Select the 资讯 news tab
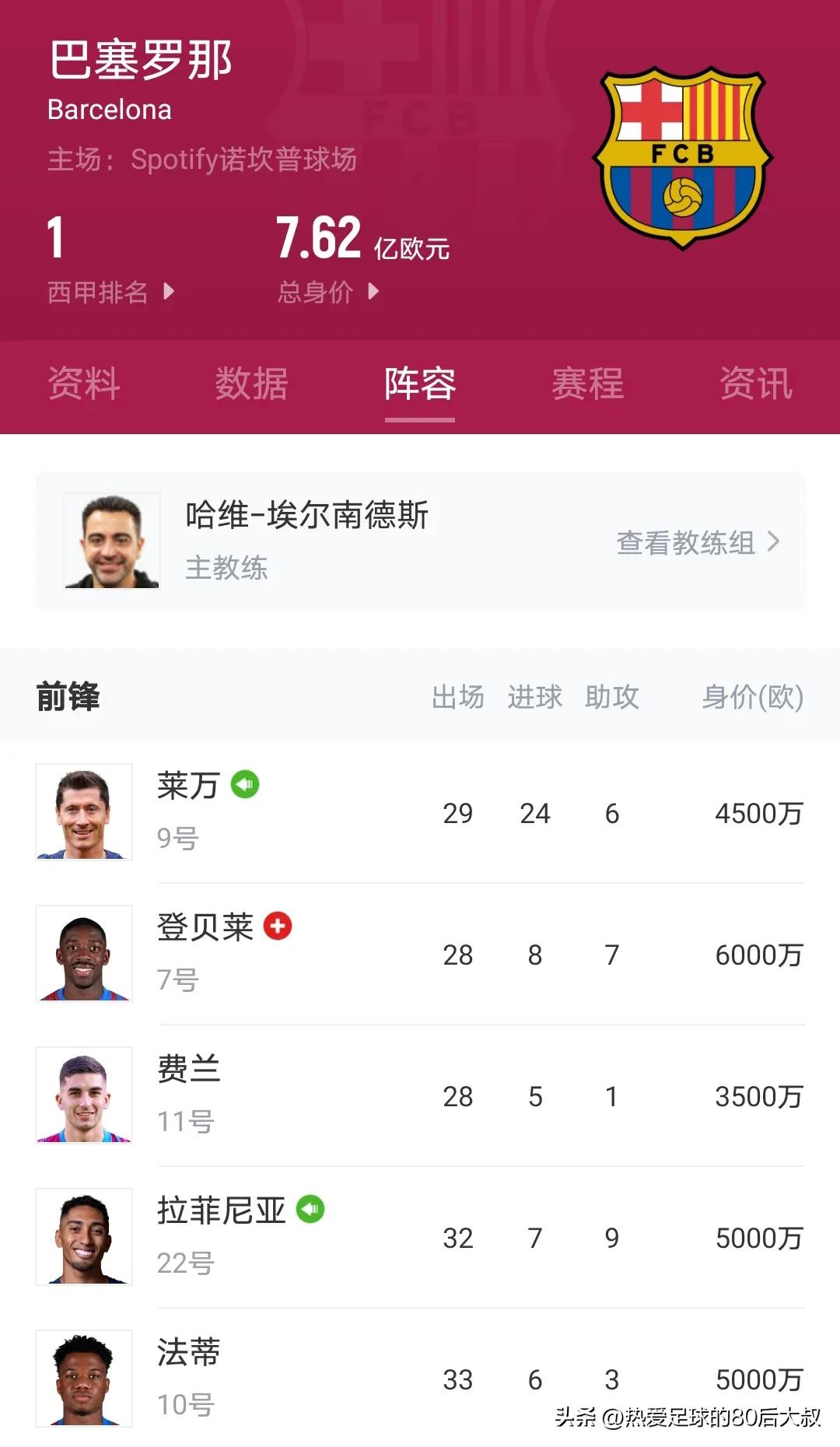840x1447 pixels. 756,384
